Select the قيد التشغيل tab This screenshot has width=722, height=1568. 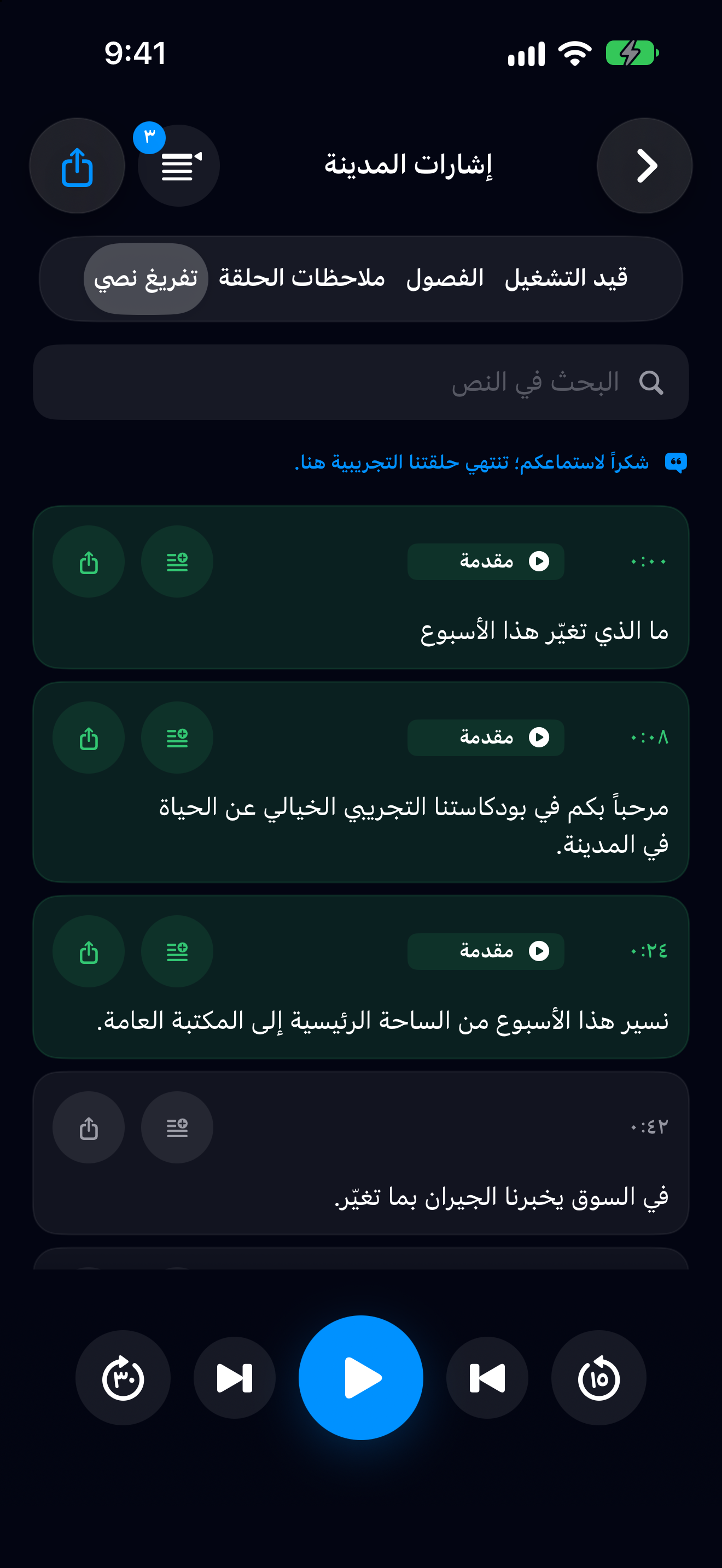point(566,279)
